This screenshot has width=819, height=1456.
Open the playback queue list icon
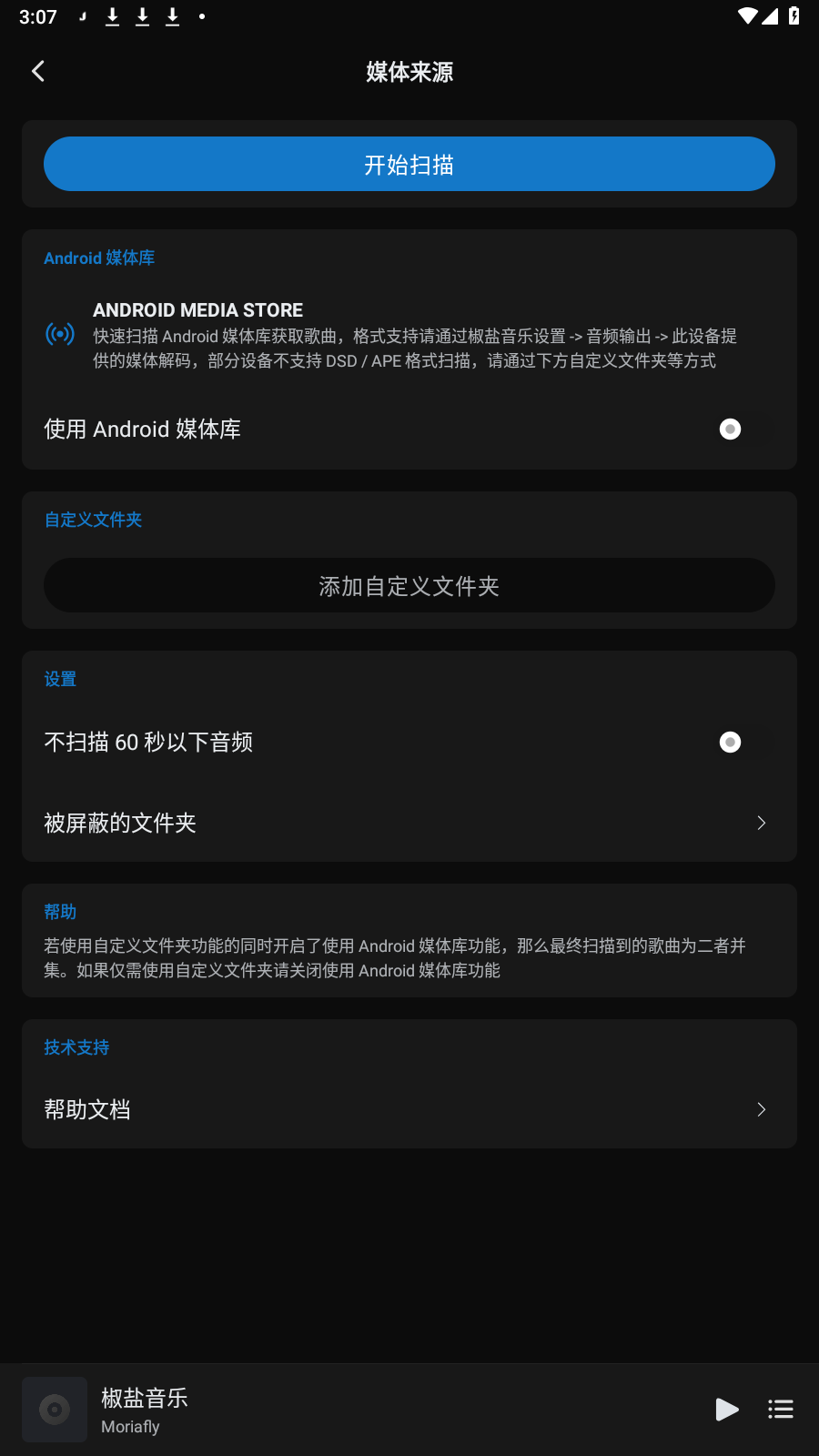(781, 1410)
